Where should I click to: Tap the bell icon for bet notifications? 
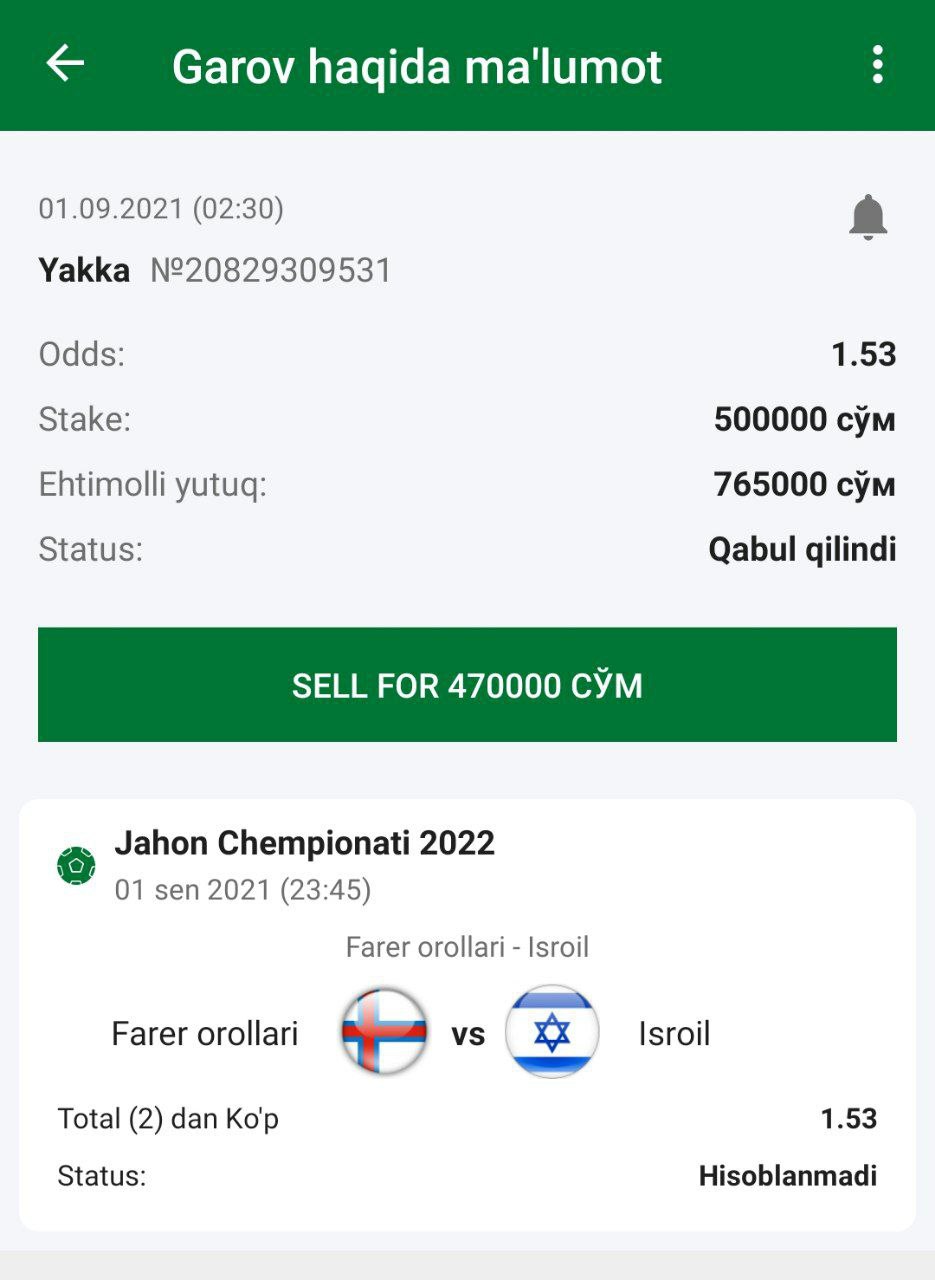click(x=868, y=217)
